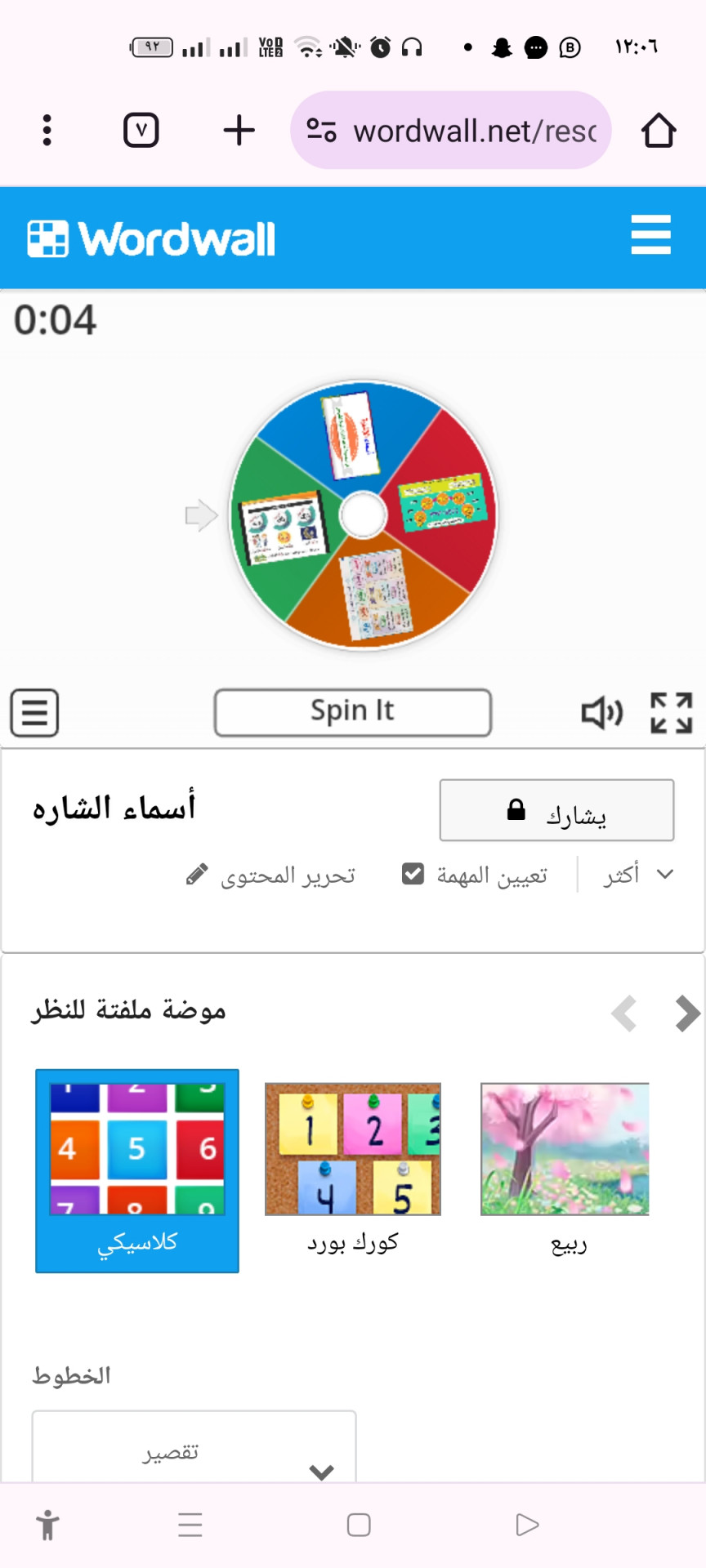Open the fonts dropdown showing تقصير
Image resolution: width=706 pixels, height=1568 pixels.
(x=194, y=1452)
